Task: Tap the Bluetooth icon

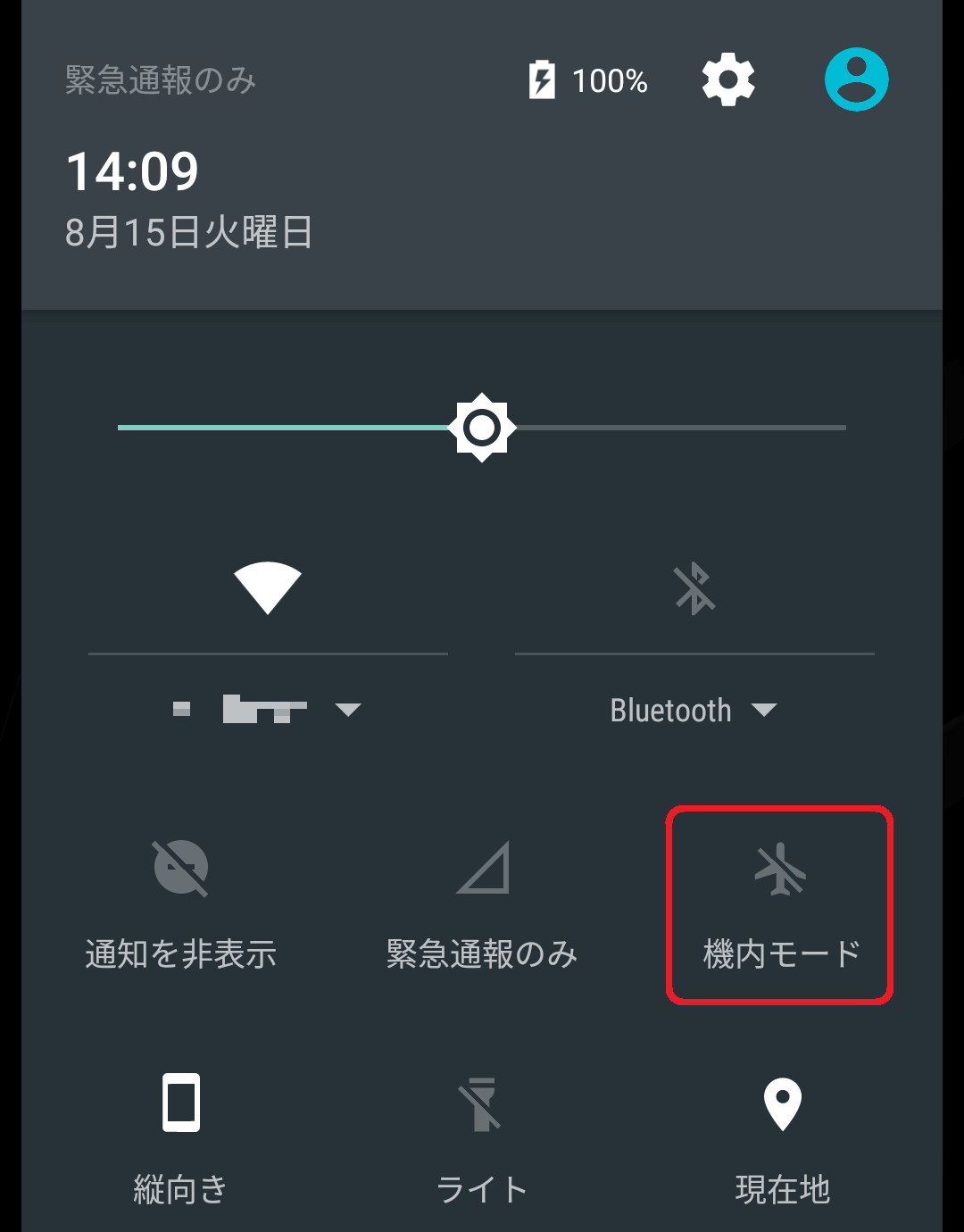Action: coord(694,589)
